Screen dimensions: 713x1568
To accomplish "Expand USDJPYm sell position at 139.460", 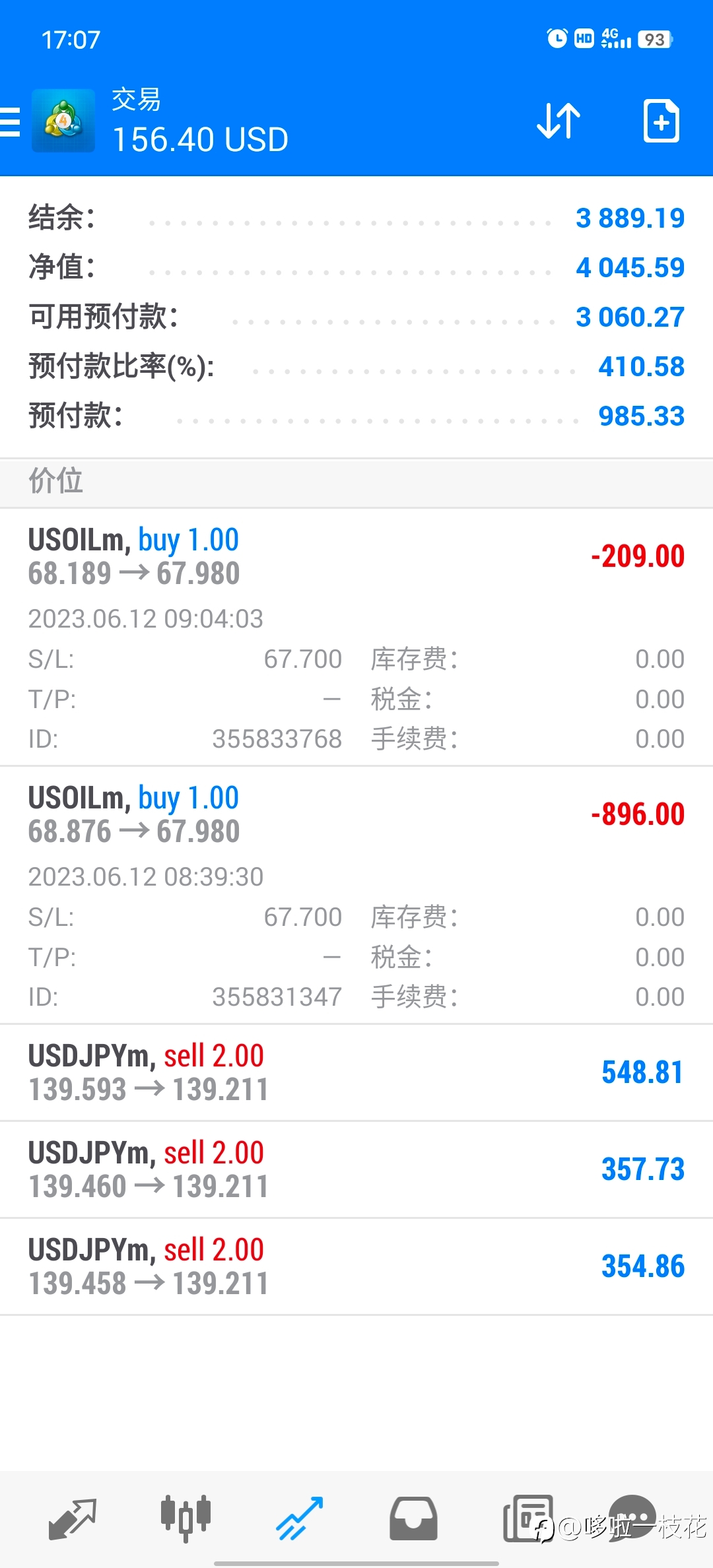I will [x=356, y=1169].
